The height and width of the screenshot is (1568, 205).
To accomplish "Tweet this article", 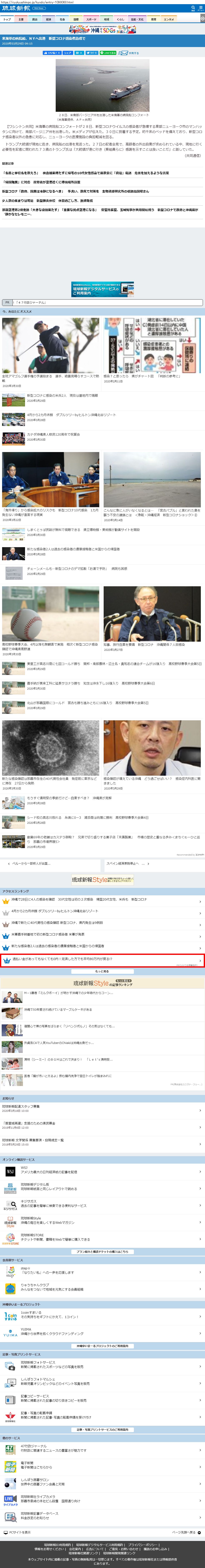I will pos(92,53).
